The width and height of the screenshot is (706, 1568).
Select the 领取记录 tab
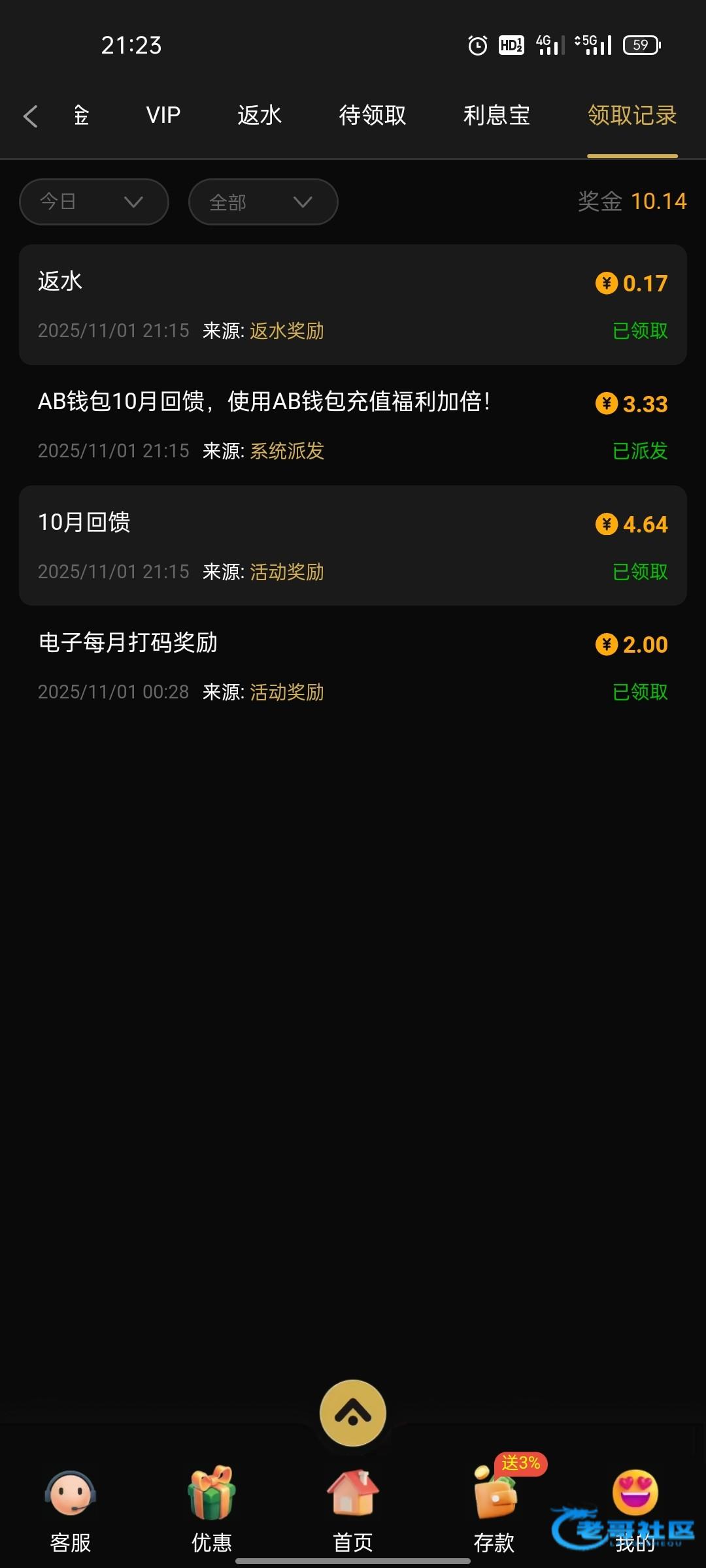pyautogui.click(x=631, y=116)
